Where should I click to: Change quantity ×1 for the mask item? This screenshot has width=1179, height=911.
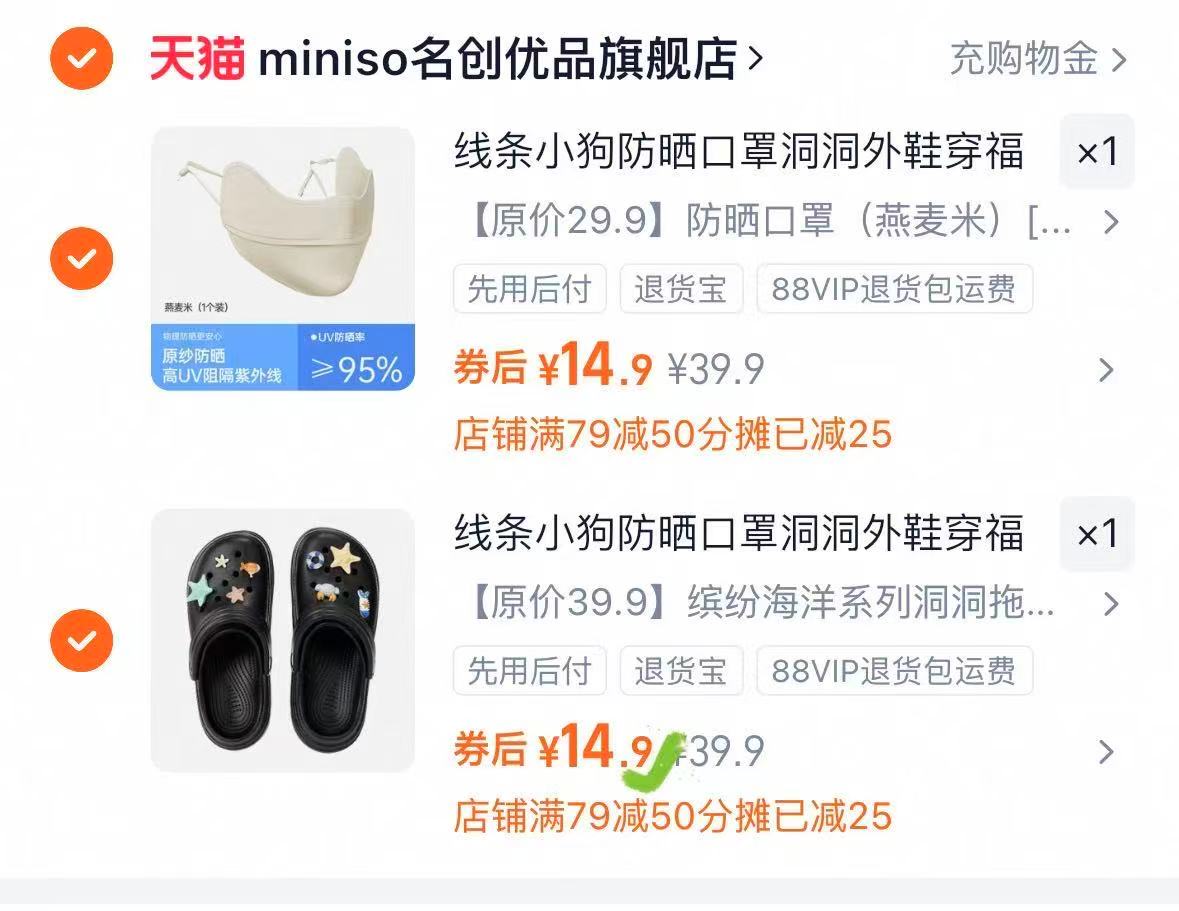coord(1097,152)
